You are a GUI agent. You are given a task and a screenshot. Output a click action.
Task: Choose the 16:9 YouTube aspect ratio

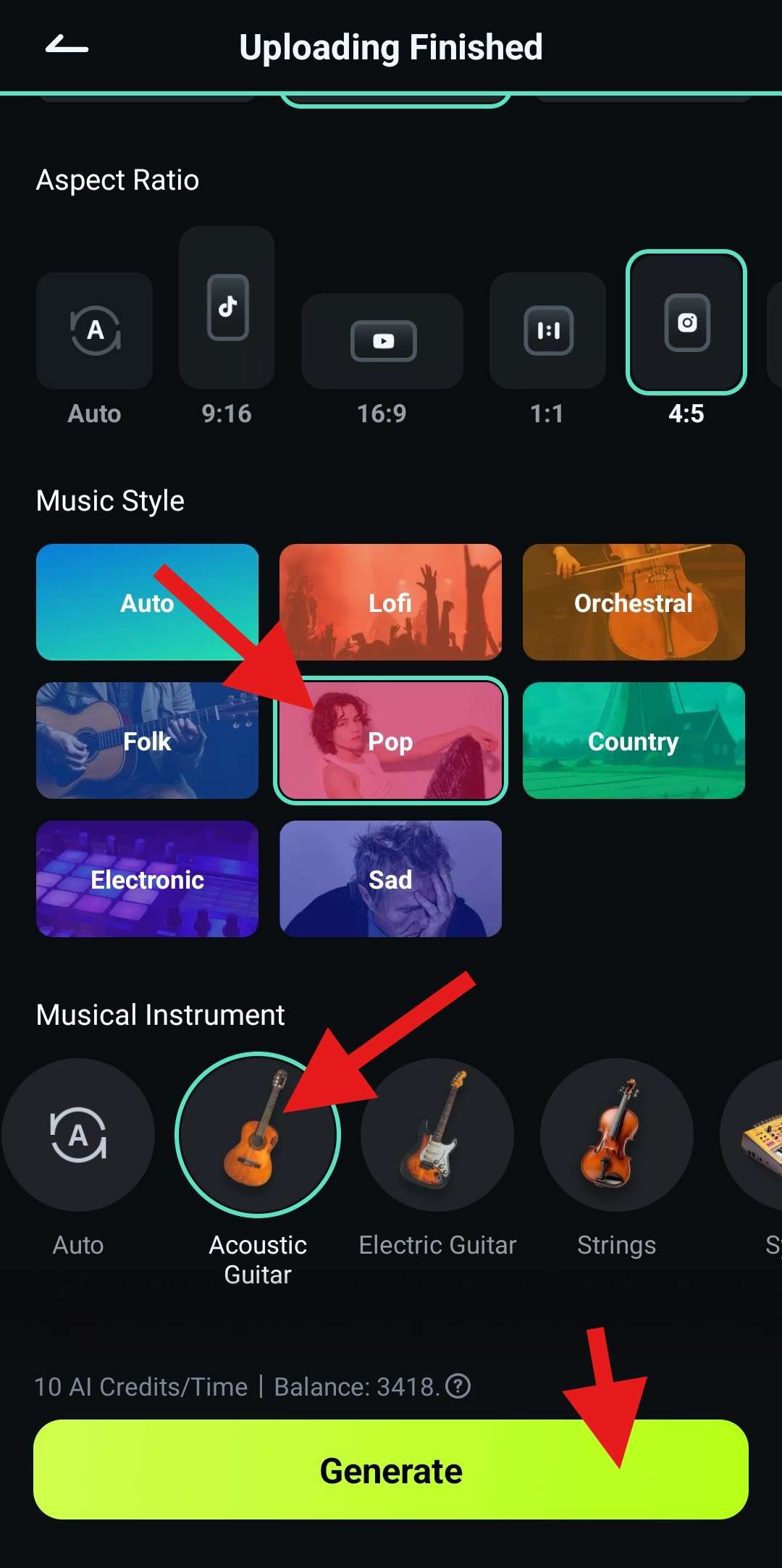382,341
